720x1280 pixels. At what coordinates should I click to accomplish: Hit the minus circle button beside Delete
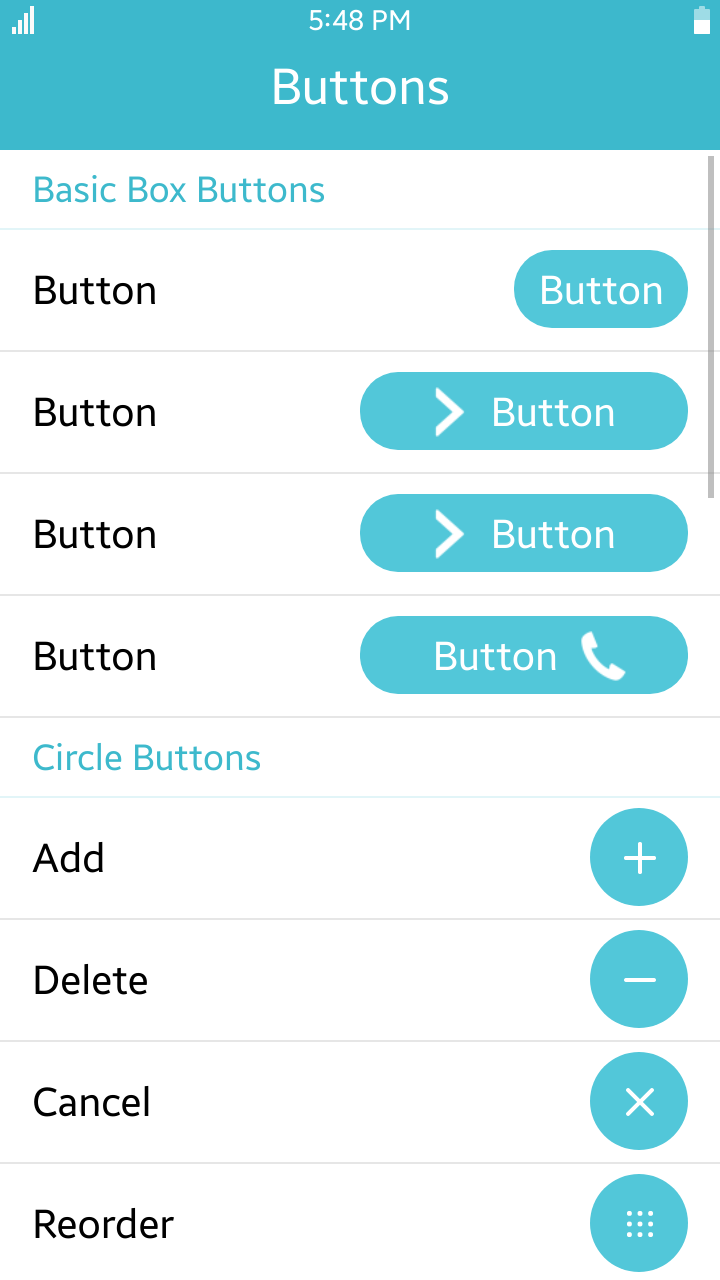click(x=639, y=980)
